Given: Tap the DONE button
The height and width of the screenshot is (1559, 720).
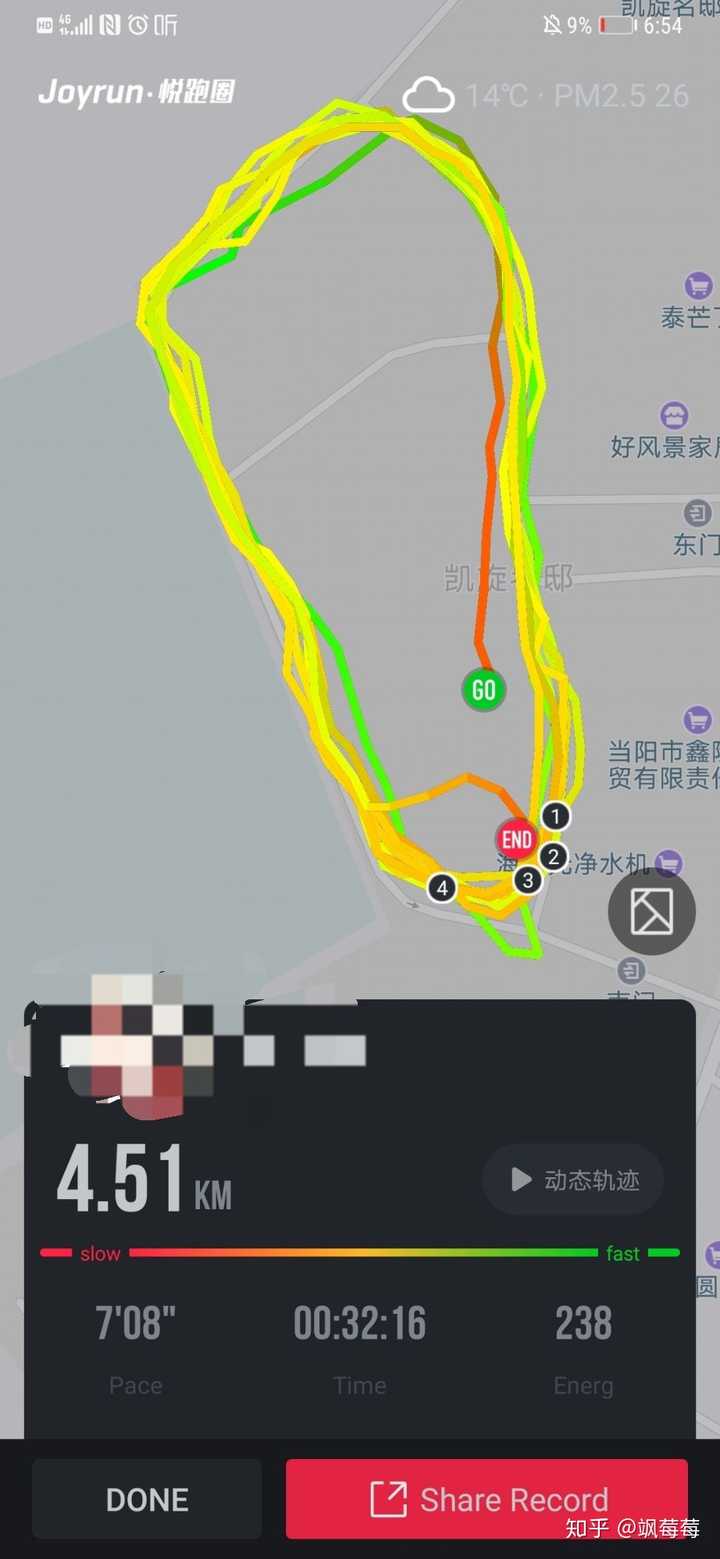Looking at the screenshot, I should (147, 1499).
